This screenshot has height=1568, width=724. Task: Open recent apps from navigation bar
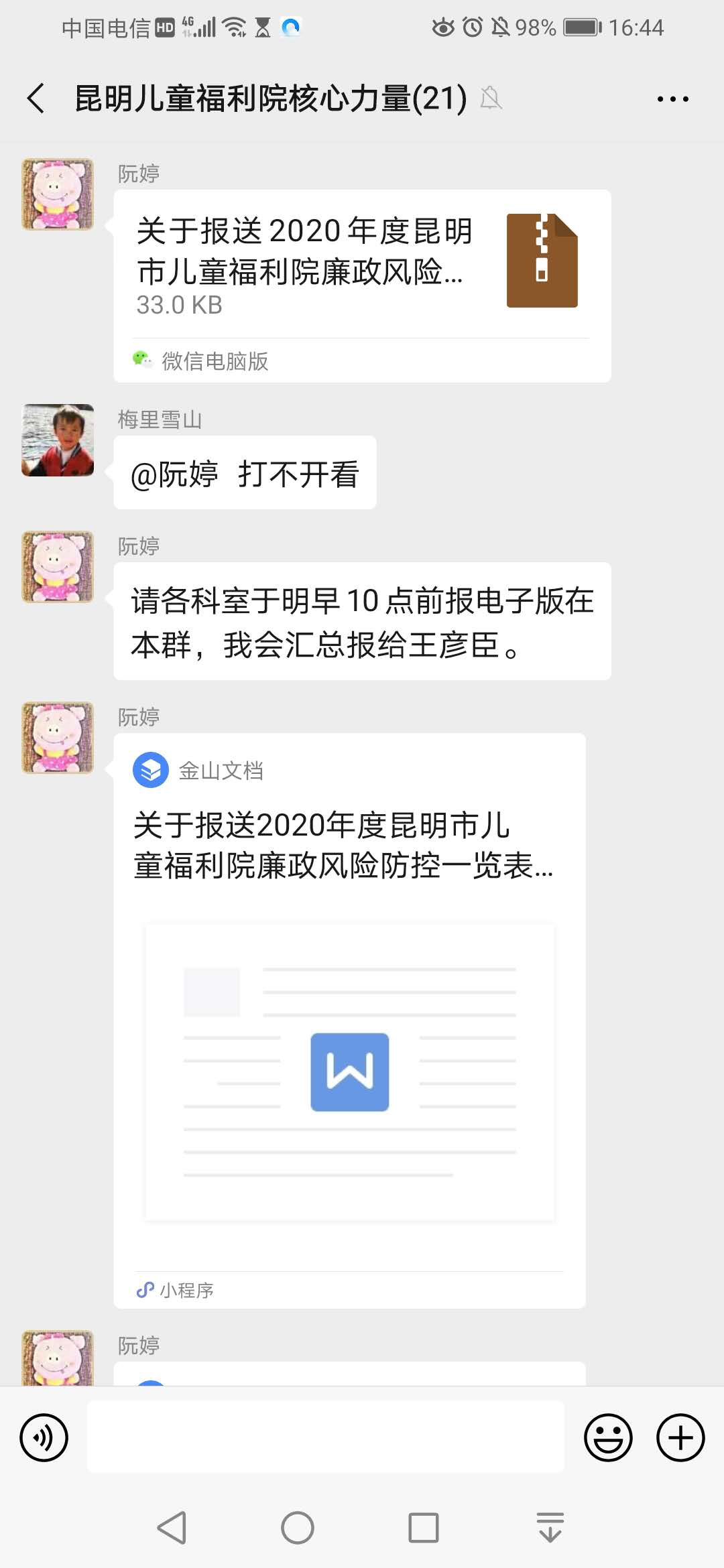[424, 1528]
